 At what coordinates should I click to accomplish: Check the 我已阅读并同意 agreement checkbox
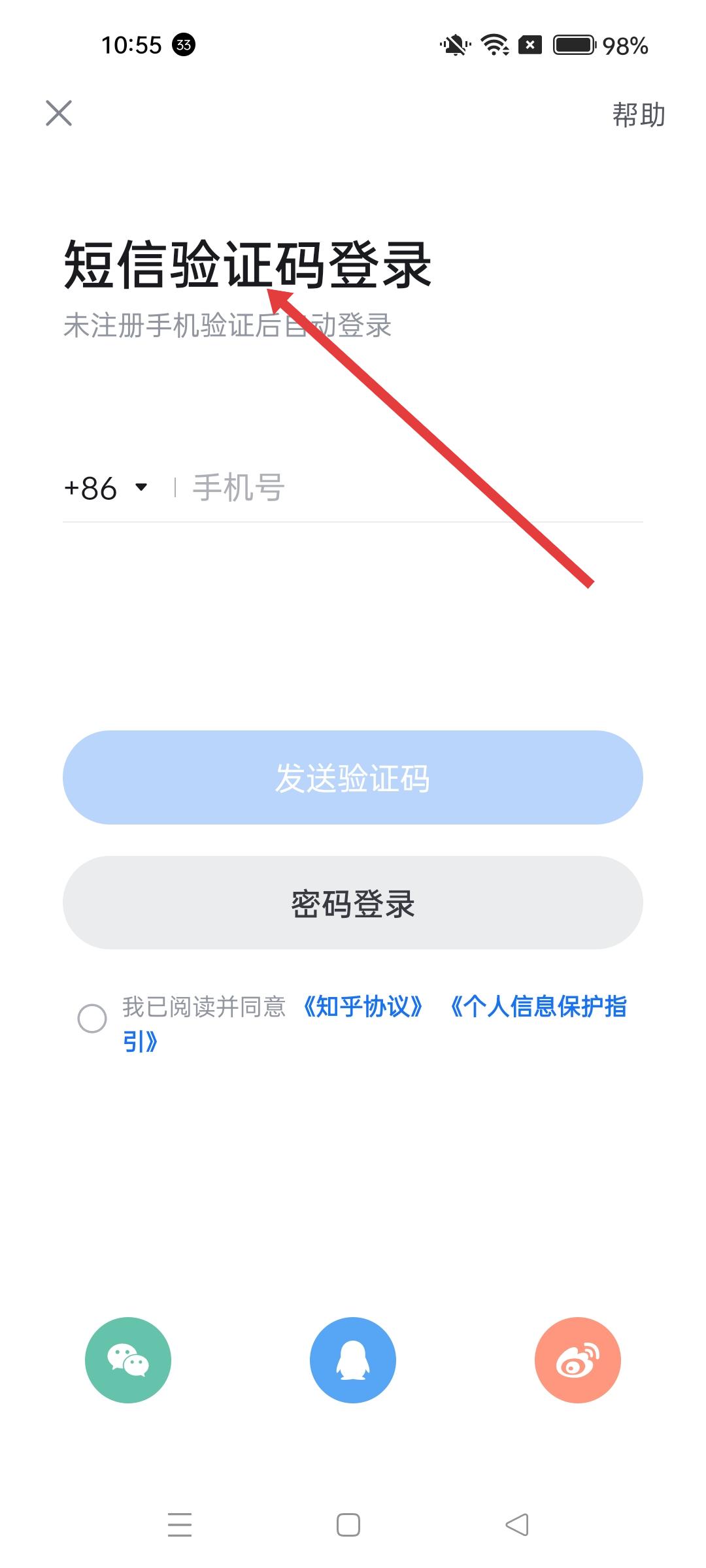coord(92,1018)
